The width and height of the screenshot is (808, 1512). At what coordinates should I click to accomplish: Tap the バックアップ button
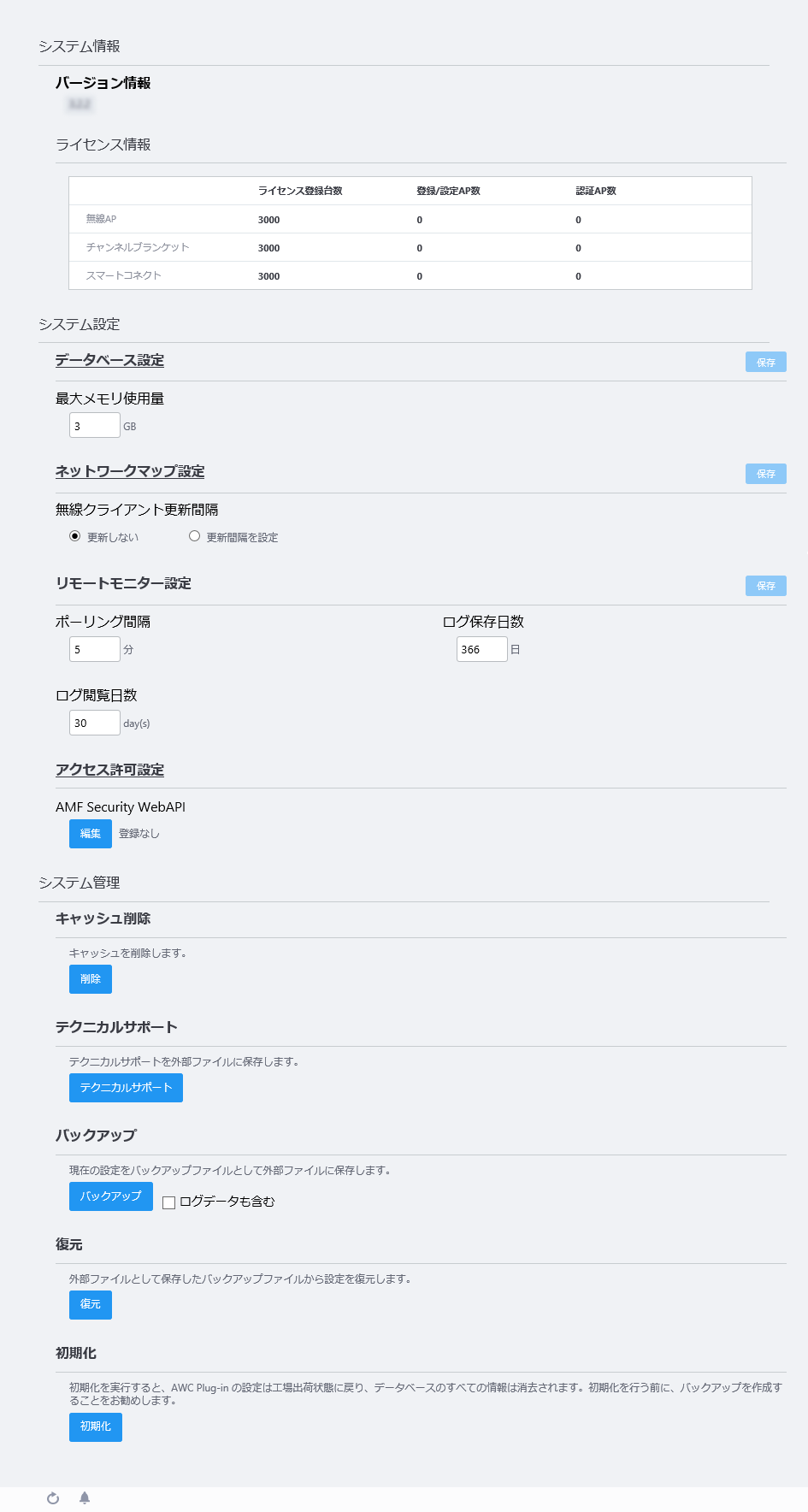pyautogui.click(x=111, y=1196)
